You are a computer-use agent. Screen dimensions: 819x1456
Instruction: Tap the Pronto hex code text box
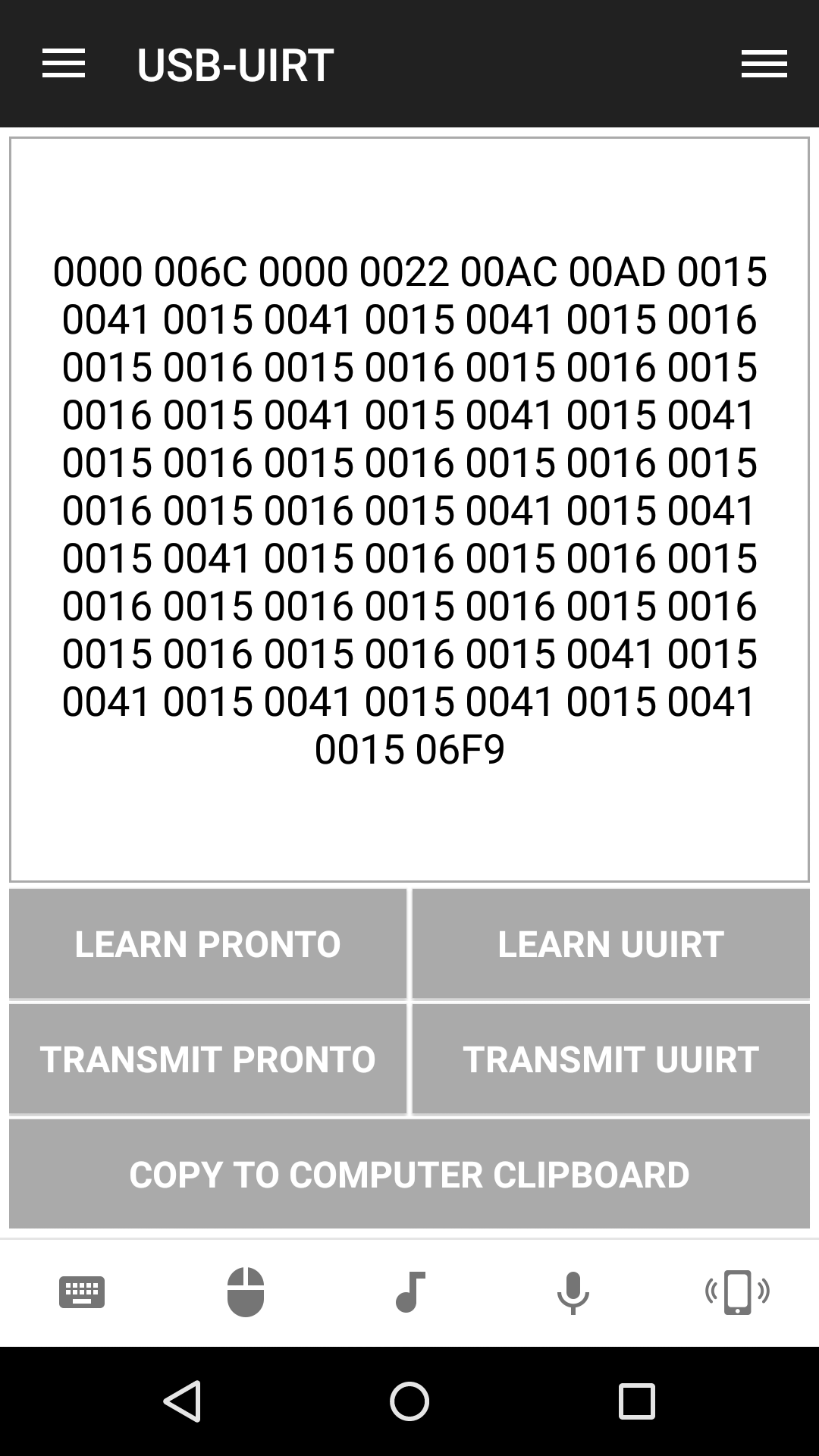click(x=409, y=510)
